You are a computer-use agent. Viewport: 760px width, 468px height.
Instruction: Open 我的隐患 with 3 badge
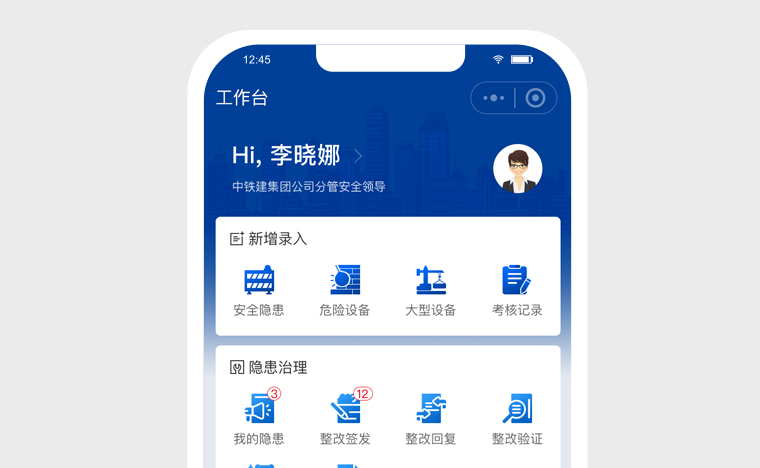pos(259,418)
